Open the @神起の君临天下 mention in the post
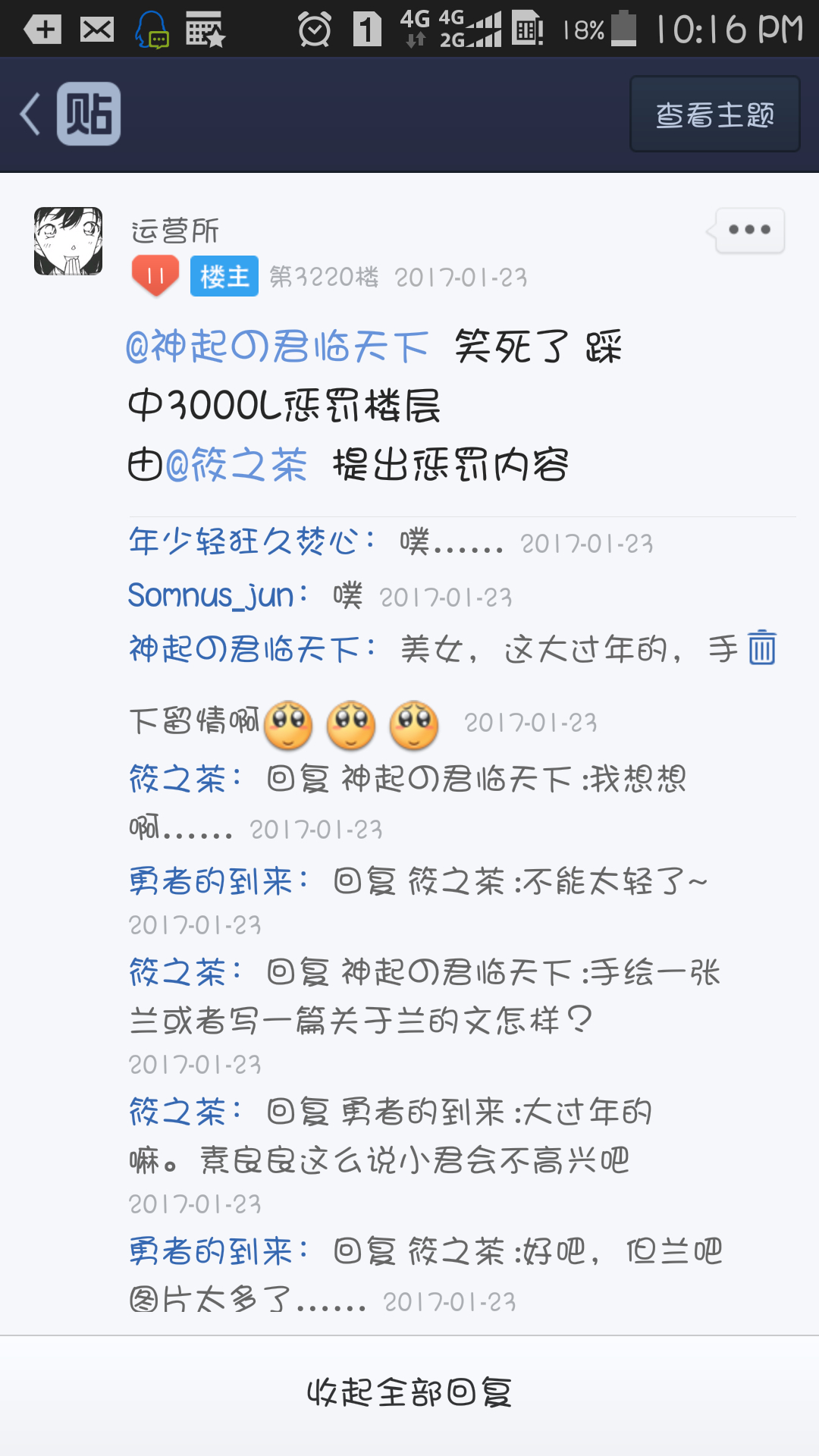The height and width of the screenshot is (1456, 819). click(x=278, y=347)
